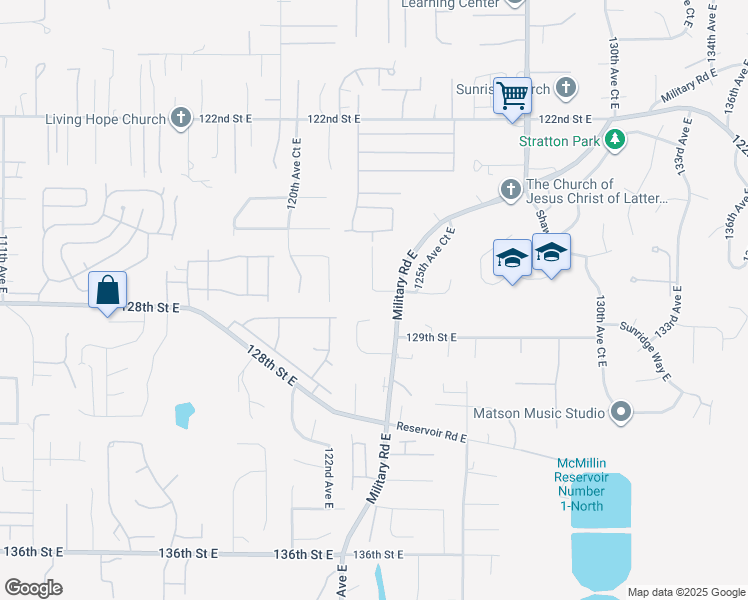The width and height of the screenshot is (748, 600).
Task: Open the Sunrise Church marker
Action: tap(566, 89)
